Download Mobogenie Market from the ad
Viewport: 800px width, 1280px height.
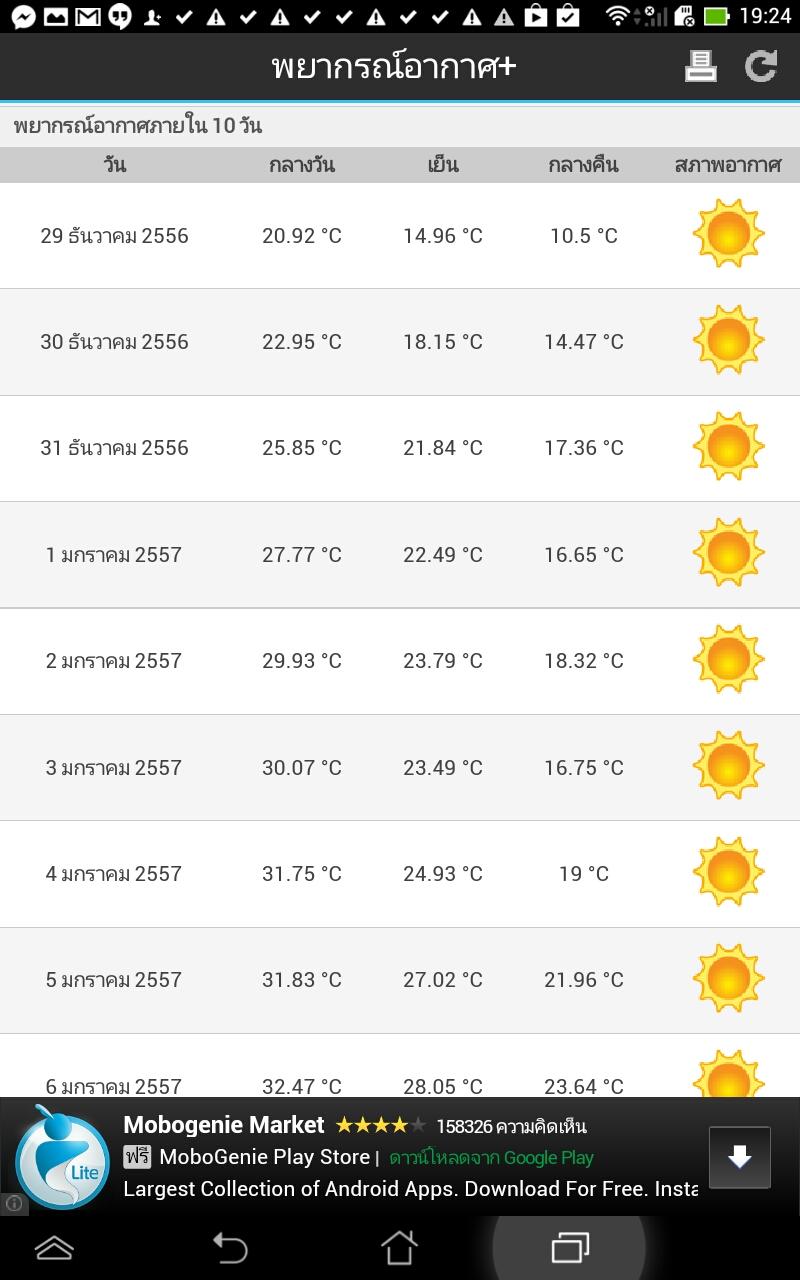739,1157
